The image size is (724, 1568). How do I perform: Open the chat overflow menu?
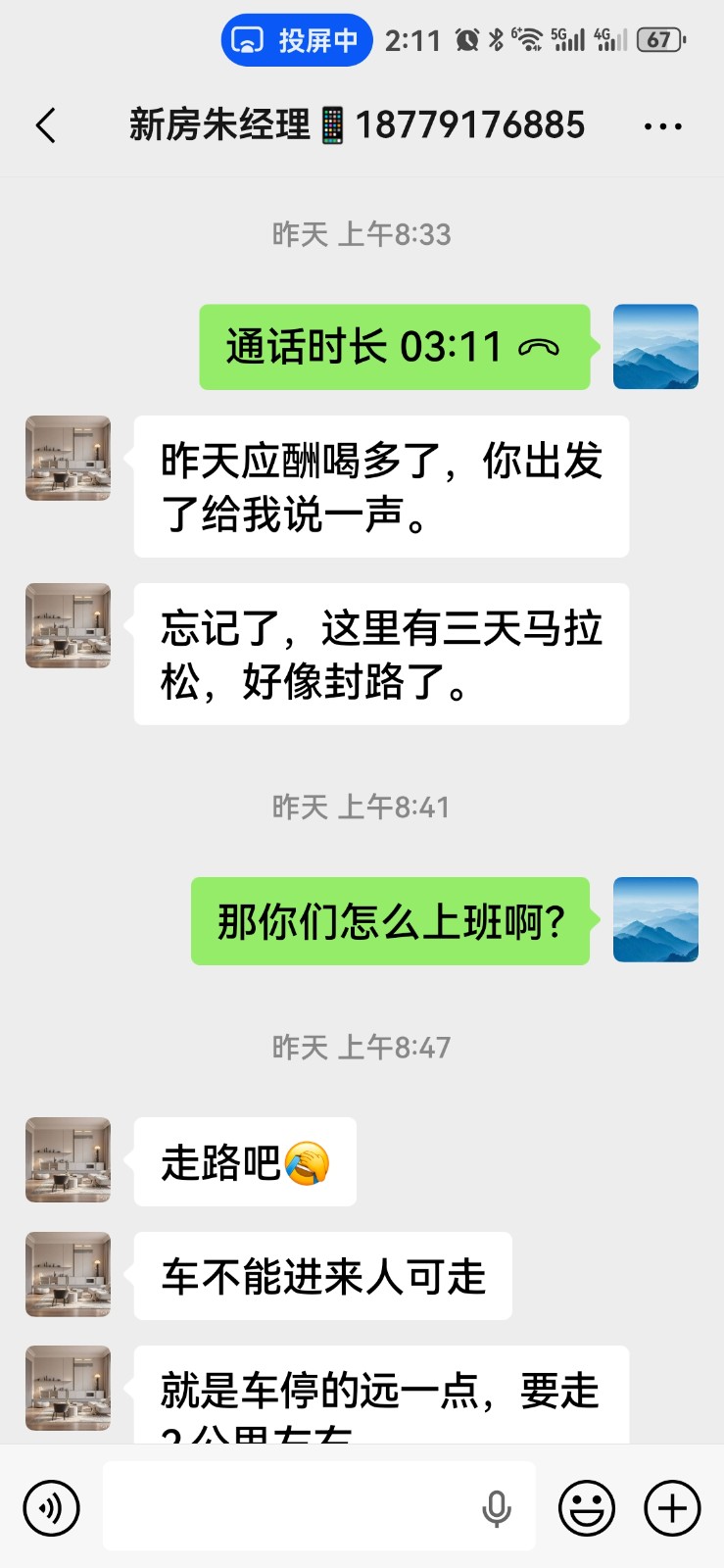(x=662, y=126)
